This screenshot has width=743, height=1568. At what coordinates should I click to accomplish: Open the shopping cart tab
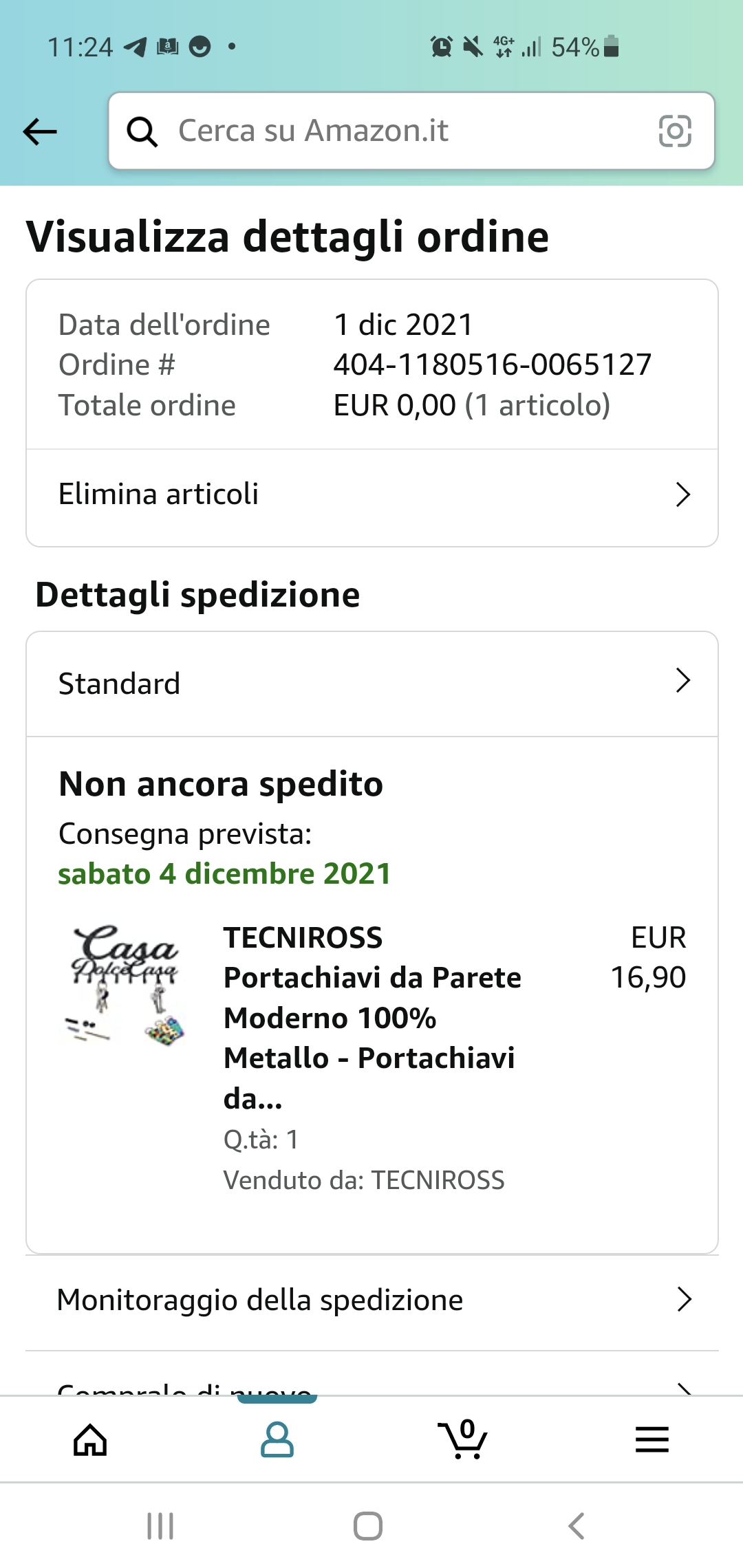click(463, 1439)
